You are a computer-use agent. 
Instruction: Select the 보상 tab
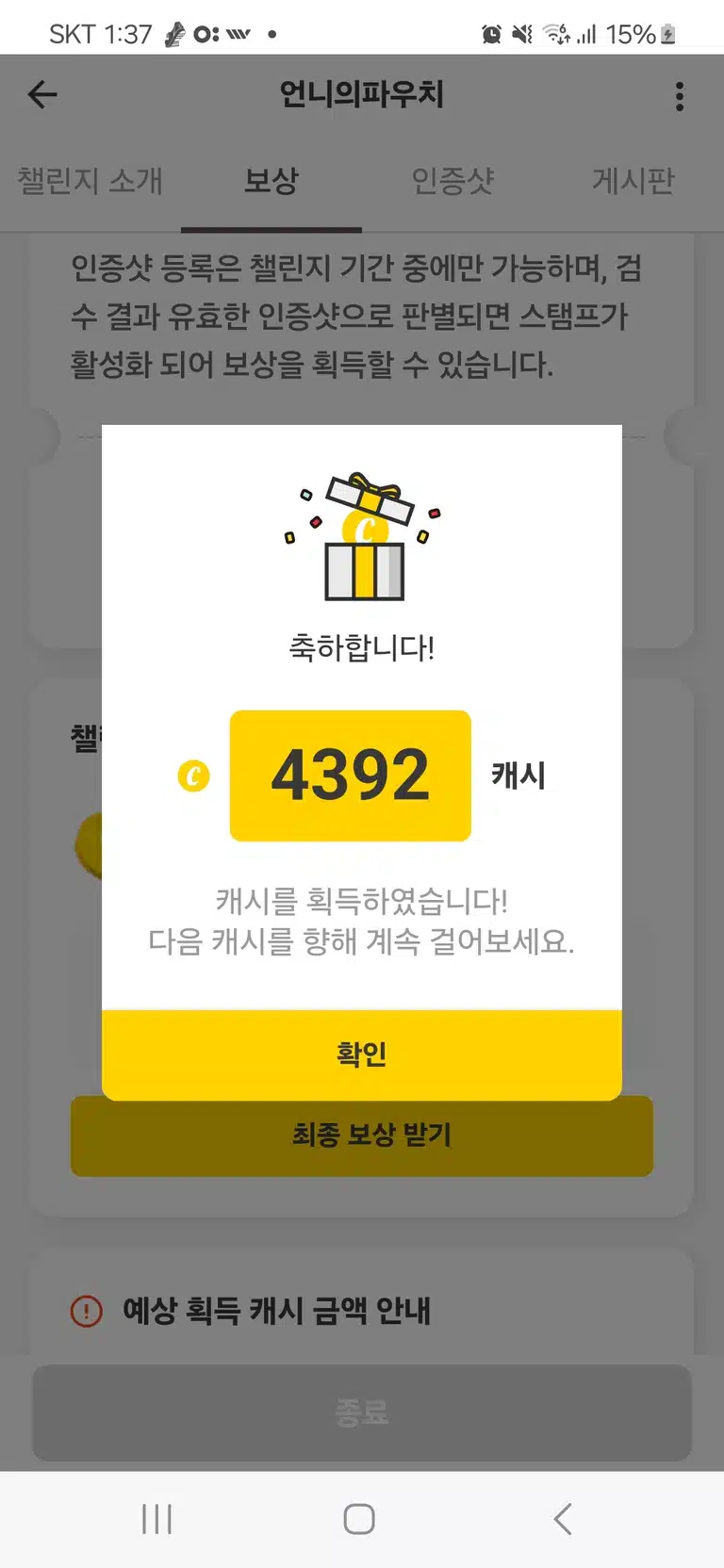271,180
